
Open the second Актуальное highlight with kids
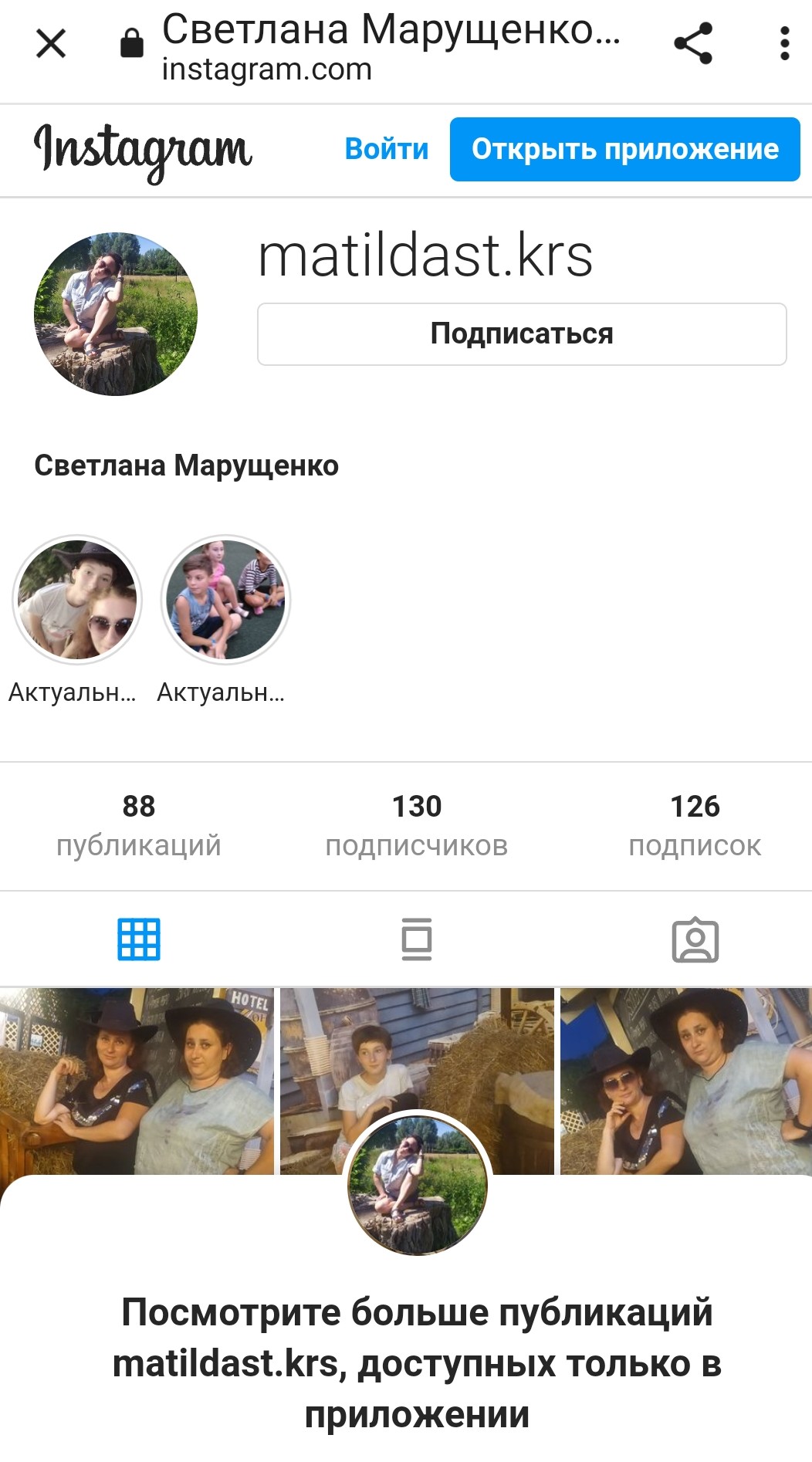(225, 601)
